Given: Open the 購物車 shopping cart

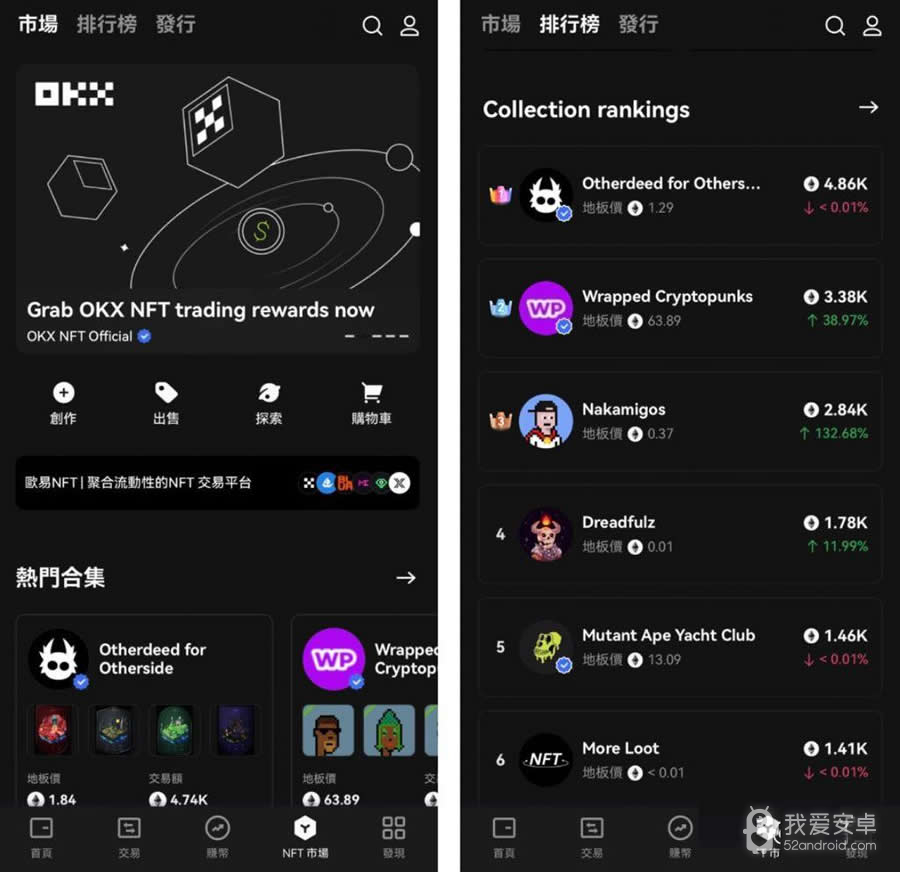Looking at the screenshot, I should (x=371, y=403).
